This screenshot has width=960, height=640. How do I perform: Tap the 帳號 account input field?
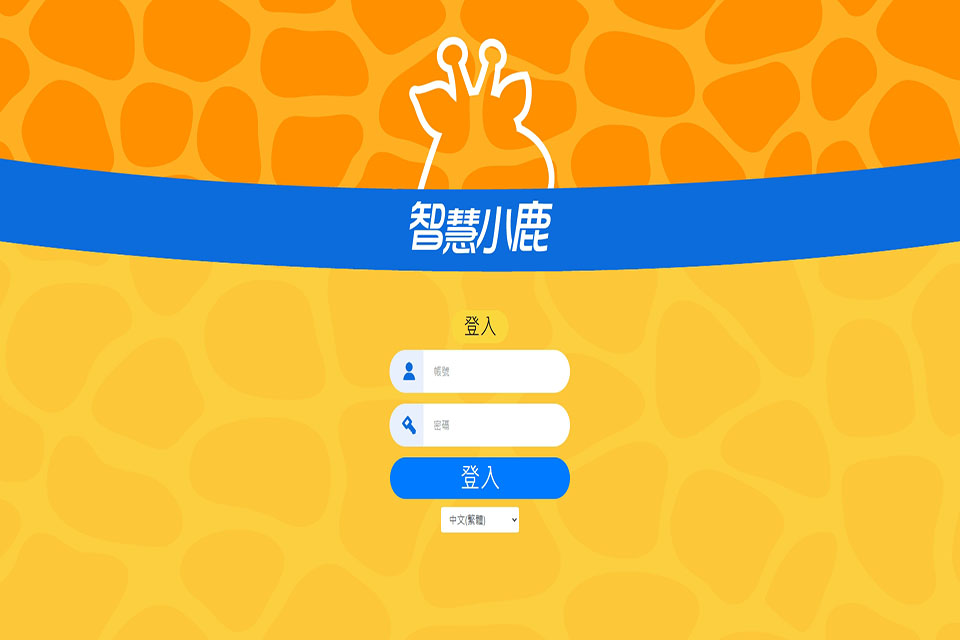point(495,372)
